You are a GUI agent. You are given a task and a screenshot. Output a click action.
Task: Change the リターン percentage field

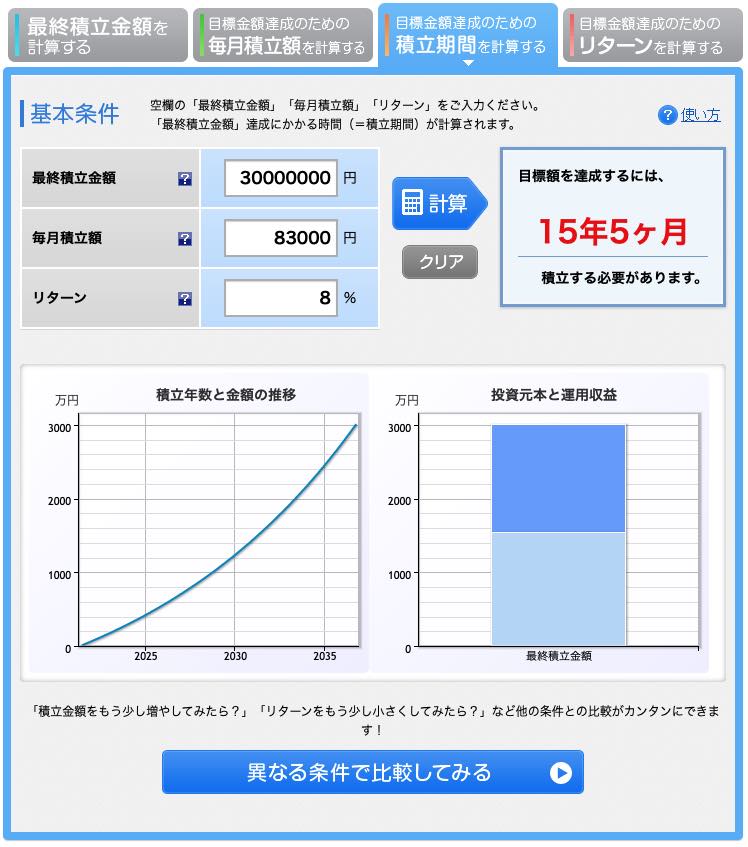click(282, 298)
